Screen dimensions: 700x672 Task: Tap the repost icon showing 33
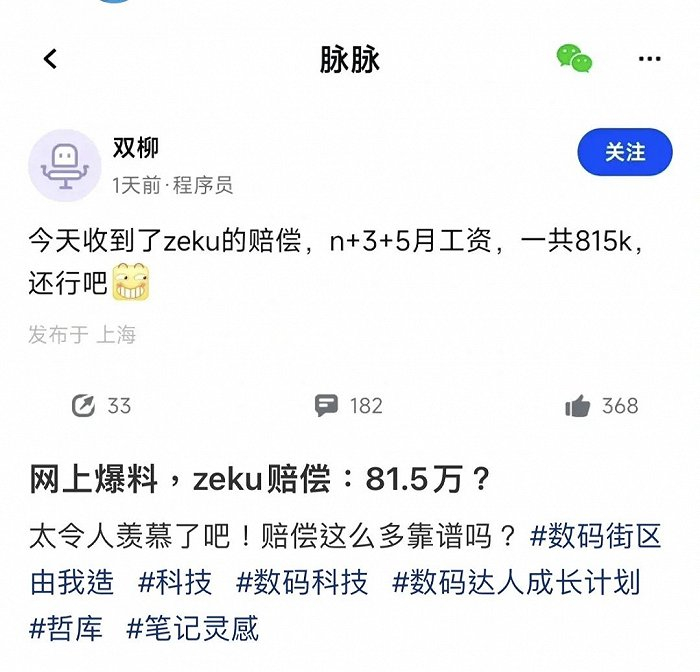coord(84,405)
